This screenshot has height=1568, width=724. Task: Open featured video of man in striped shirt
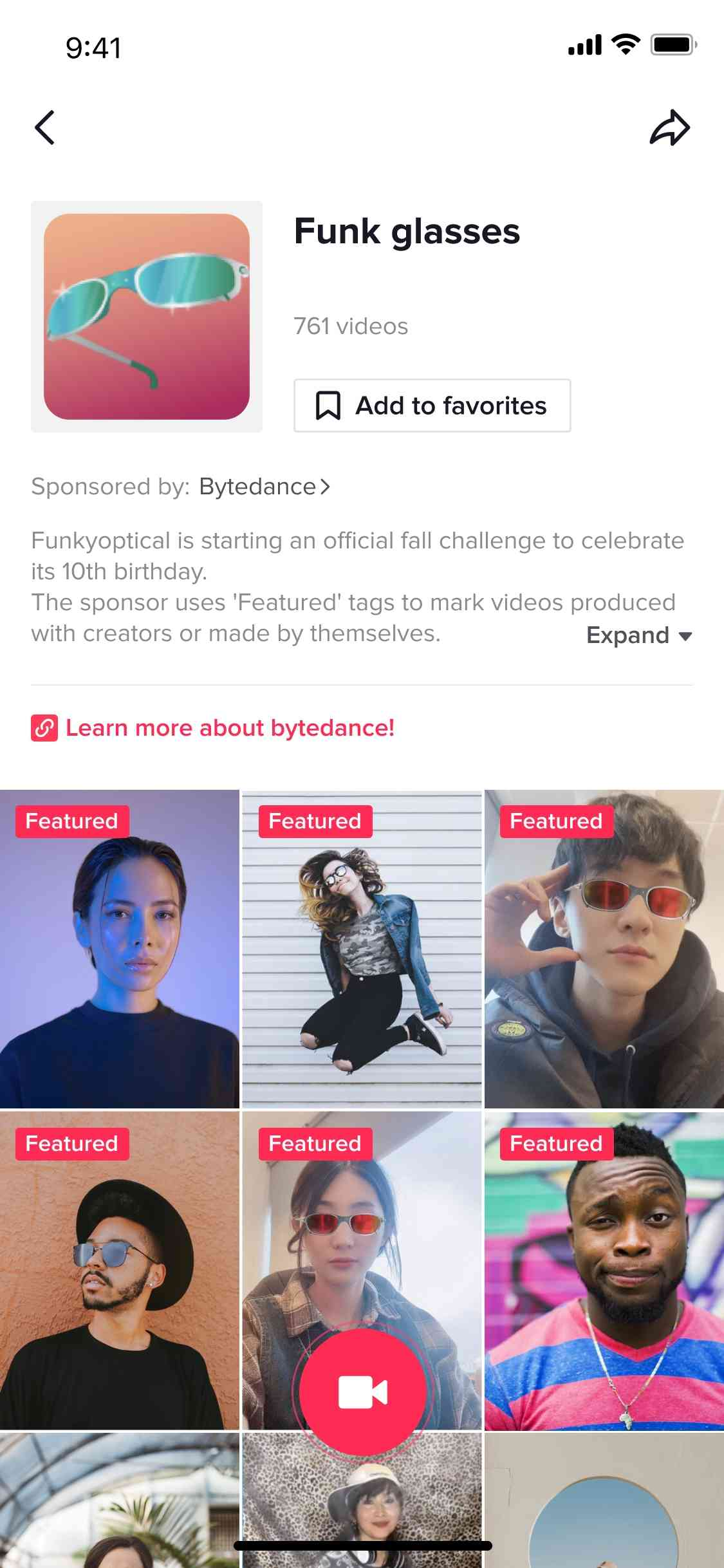click(604, 1271)
